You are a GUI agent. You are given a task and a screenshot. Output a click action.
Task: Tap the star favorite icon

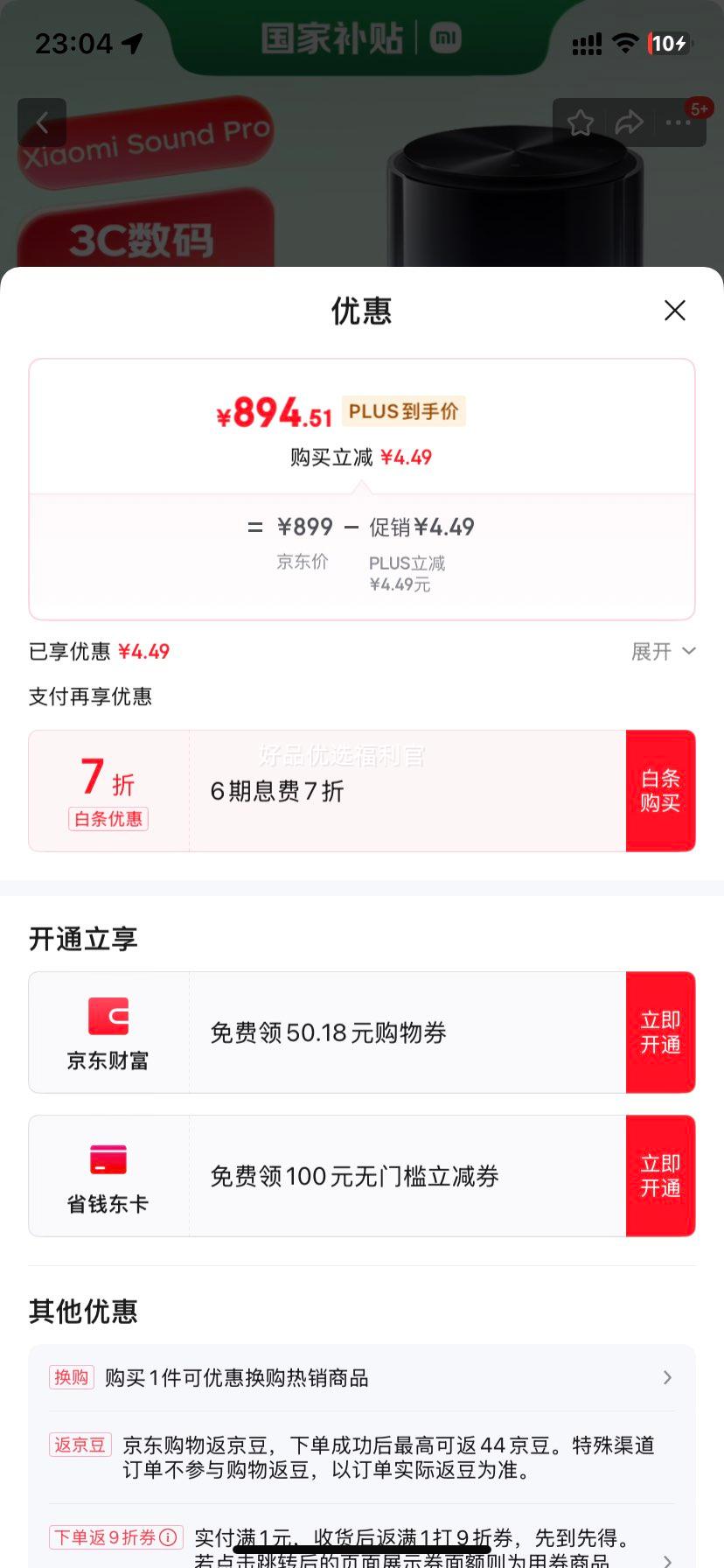(x=580, y=122)
